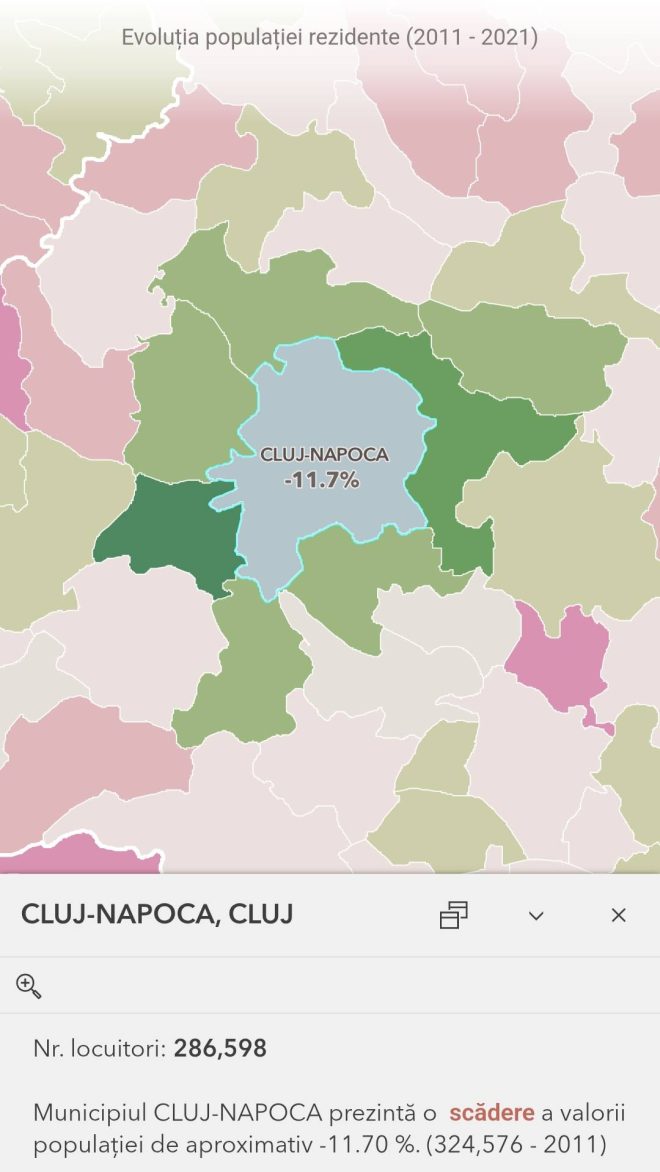Close the Cluj-Napoca popup
660x1172 pixels.
click(618, 915)
